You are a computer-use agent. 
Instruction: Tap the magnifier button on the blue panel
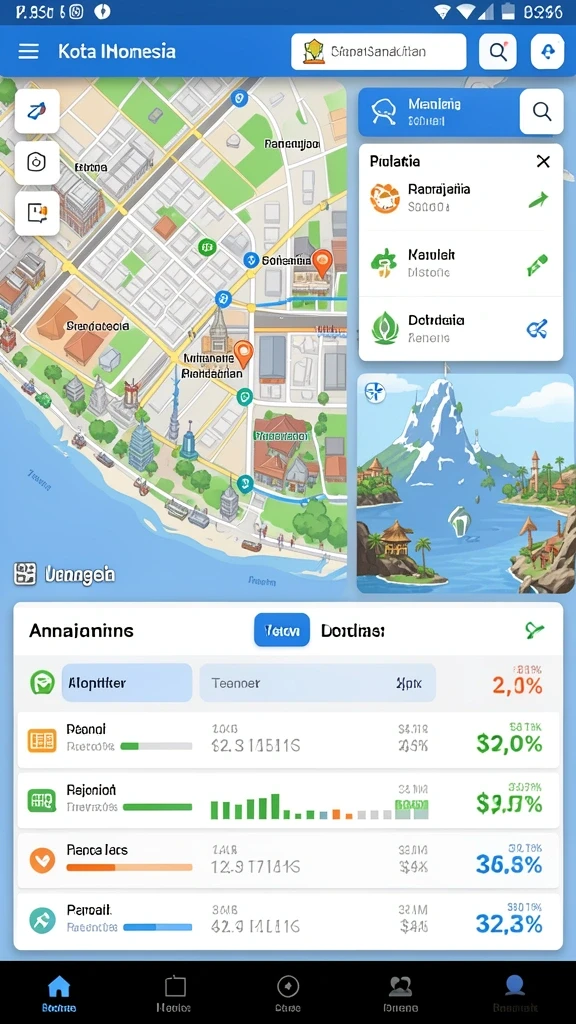tap(541, 112)
